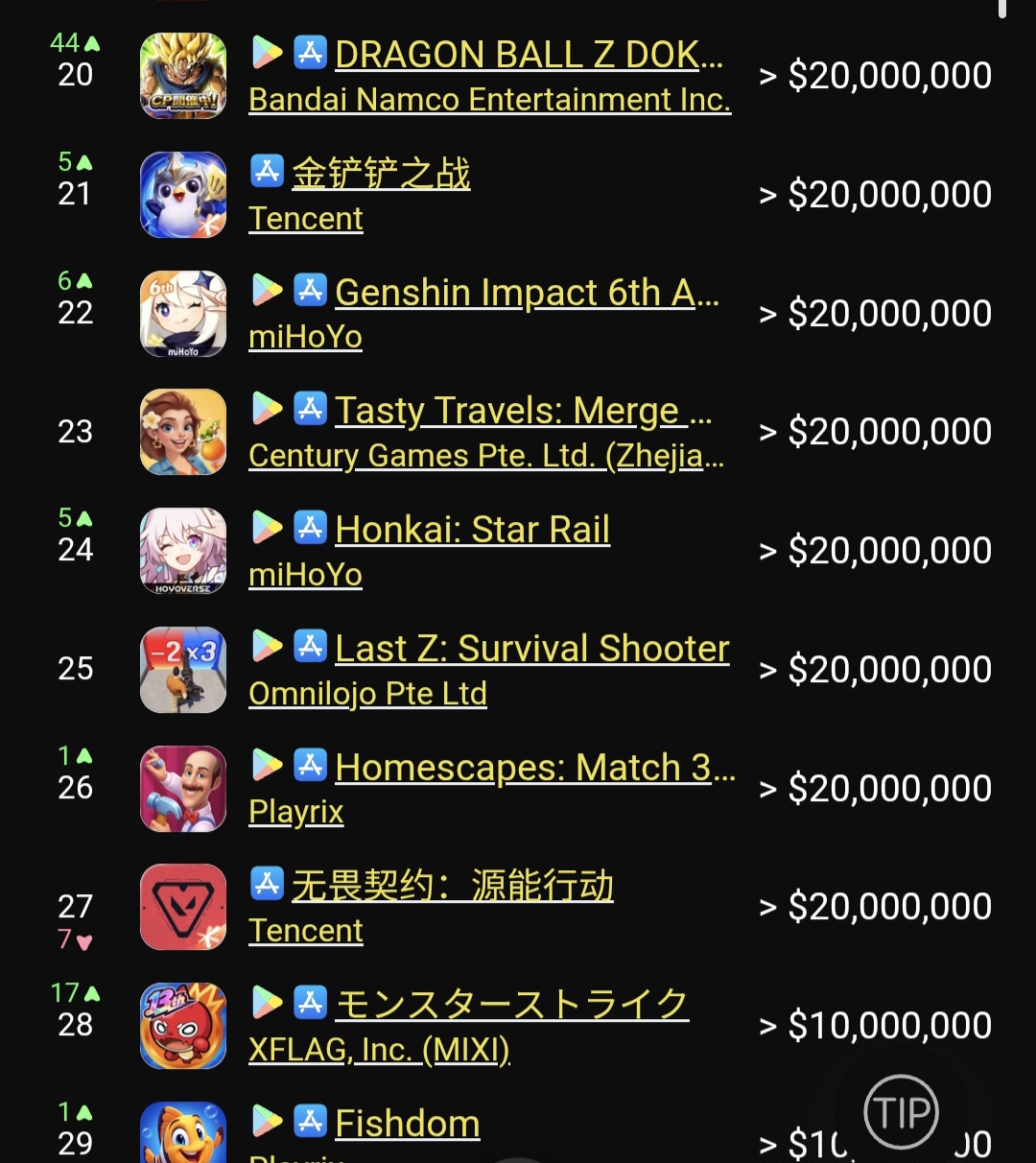Open the 金铲铲之战 app link
This screenshot has height=1163, width=1036.
pos(381,174)
